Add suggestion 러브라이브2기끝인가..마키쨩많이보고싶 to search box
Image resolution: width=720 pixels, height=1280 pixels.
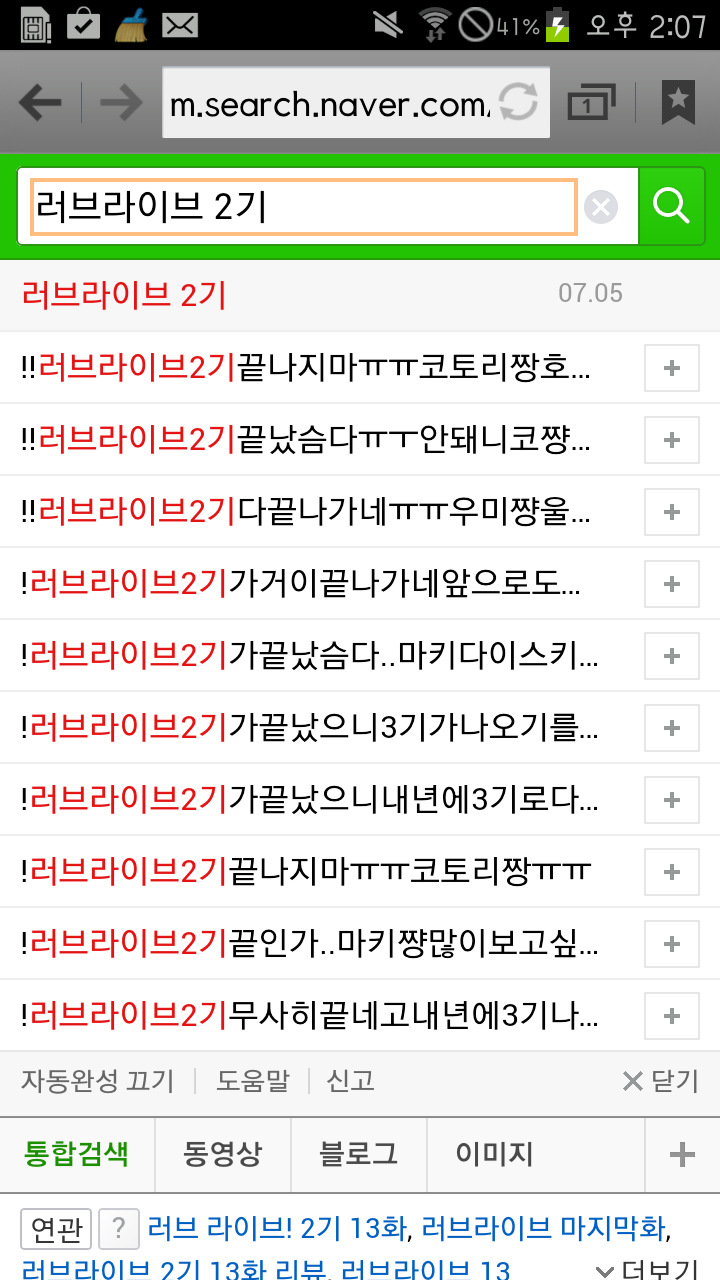[x=672, y=944]
